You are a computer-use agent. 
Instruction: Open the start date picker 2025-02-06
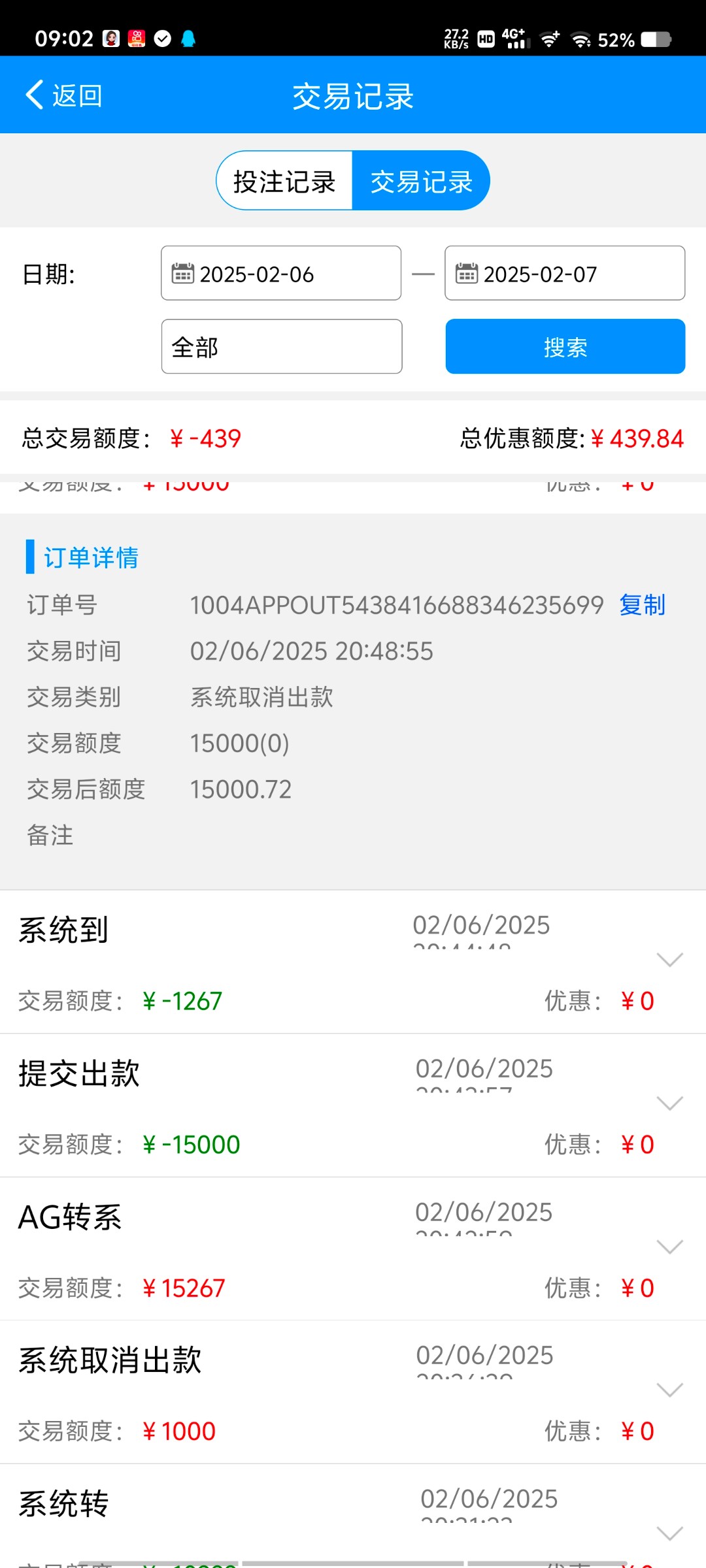tap(281, 274)
